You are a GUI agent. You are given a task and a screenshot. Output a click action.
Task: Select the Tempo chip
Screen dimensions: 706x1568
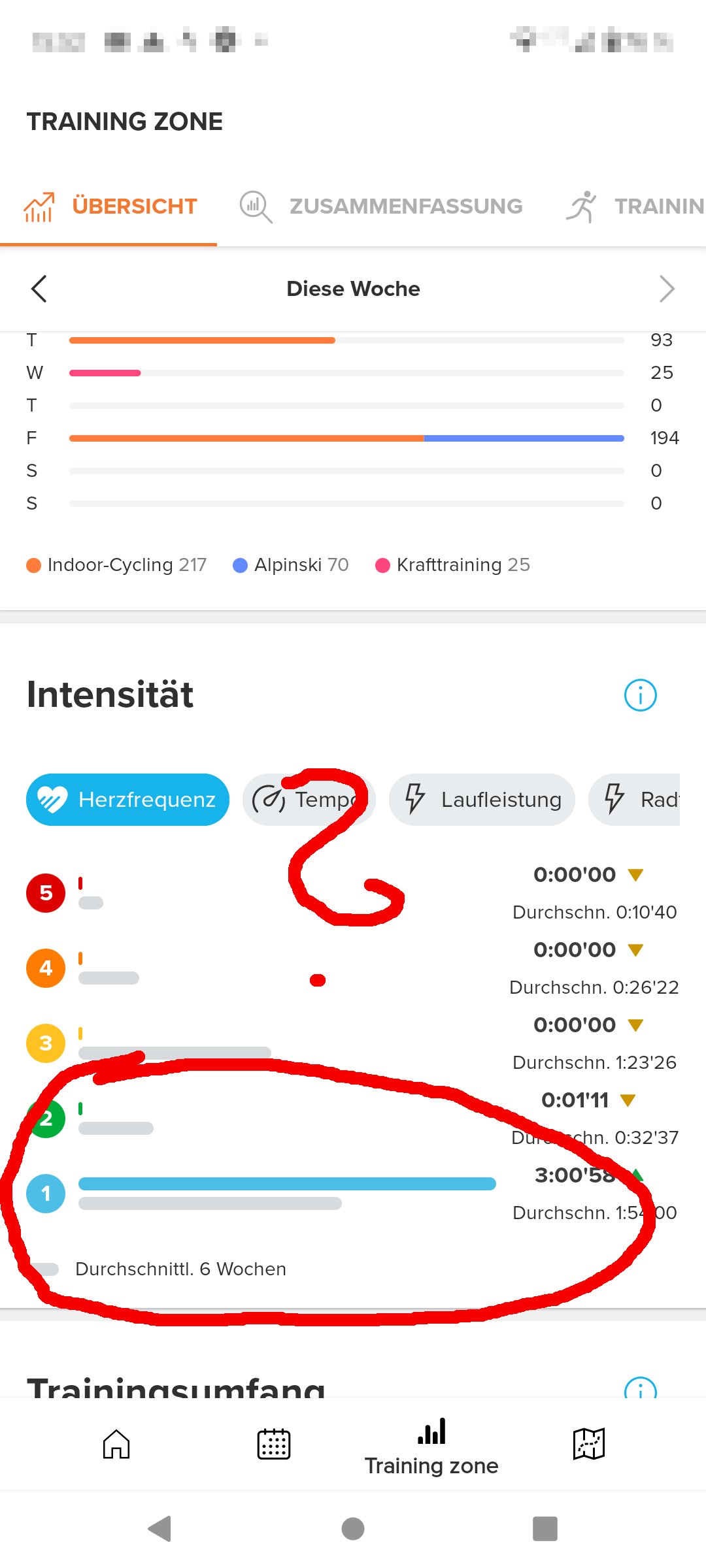[307, 800]
